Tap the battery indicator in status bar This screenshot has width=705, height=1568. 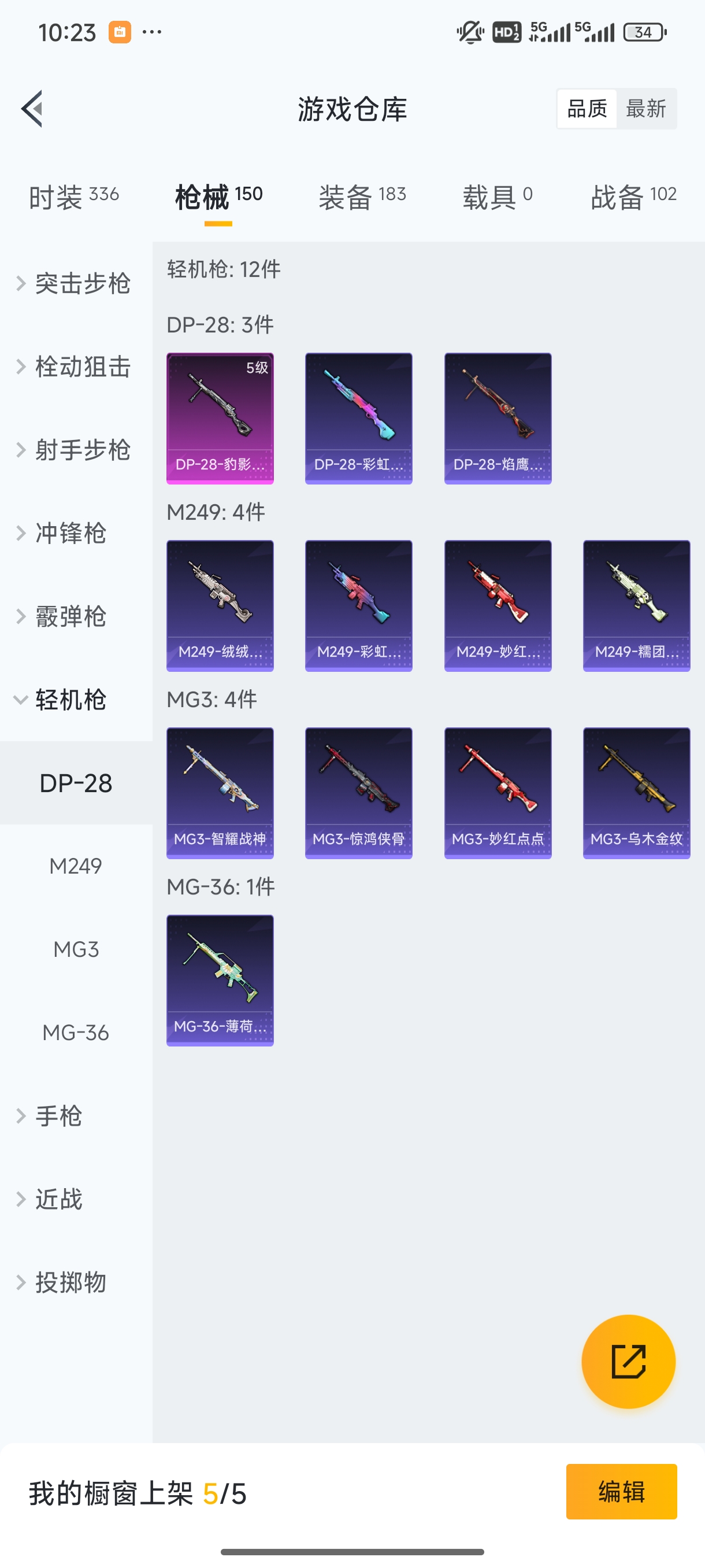pos(645,31)
